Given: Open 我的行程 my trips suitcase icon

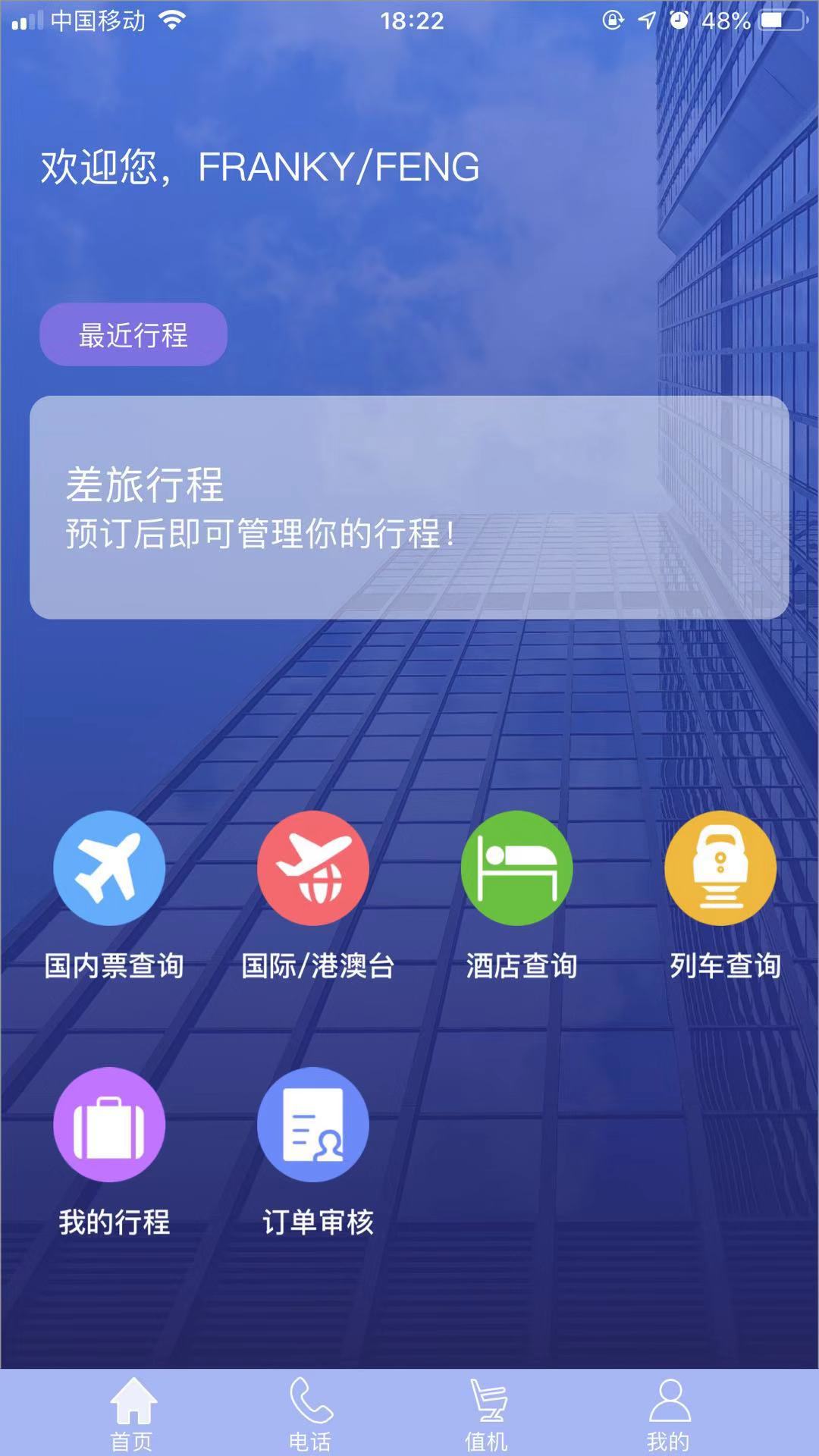Looking at the screenshot, I should coord(108,1125).
